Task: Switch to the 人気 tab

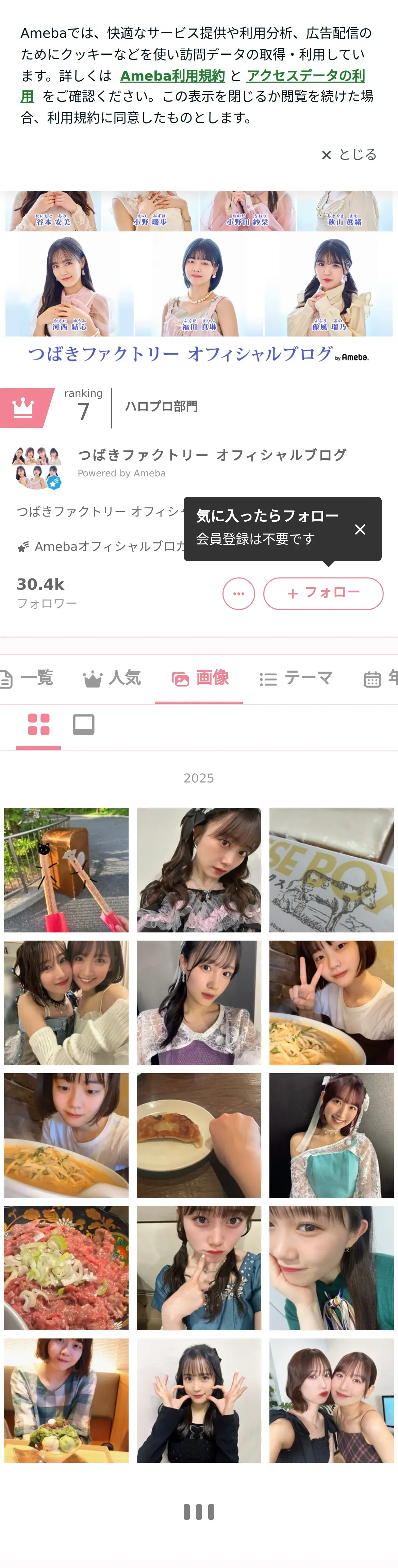Action: 112,678
